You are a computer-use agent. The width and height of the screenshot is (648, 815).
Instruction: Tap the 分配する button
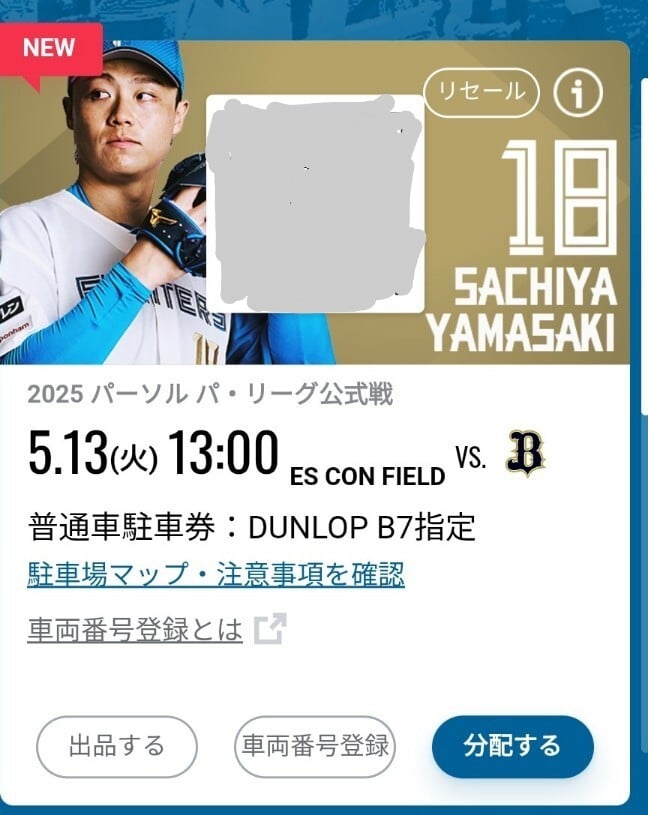pos(512,746)
